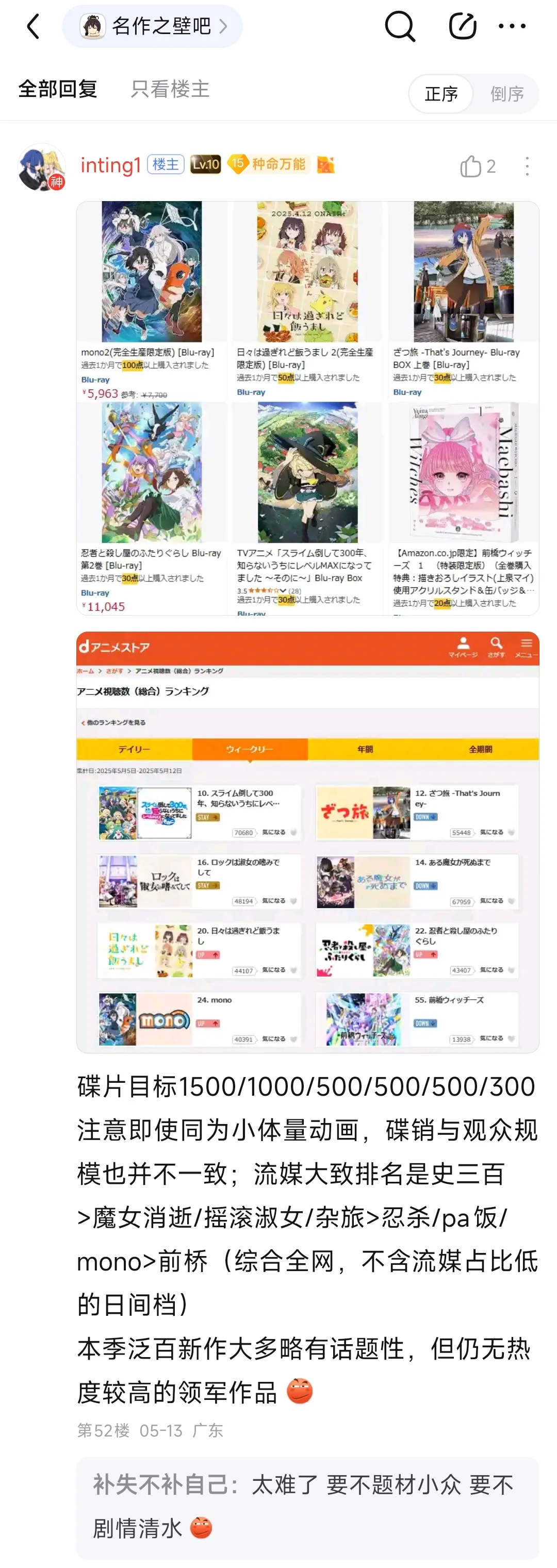
Task: Tap the share icon in the top bar
Action: pyautogui.click(x=462, y=27)
